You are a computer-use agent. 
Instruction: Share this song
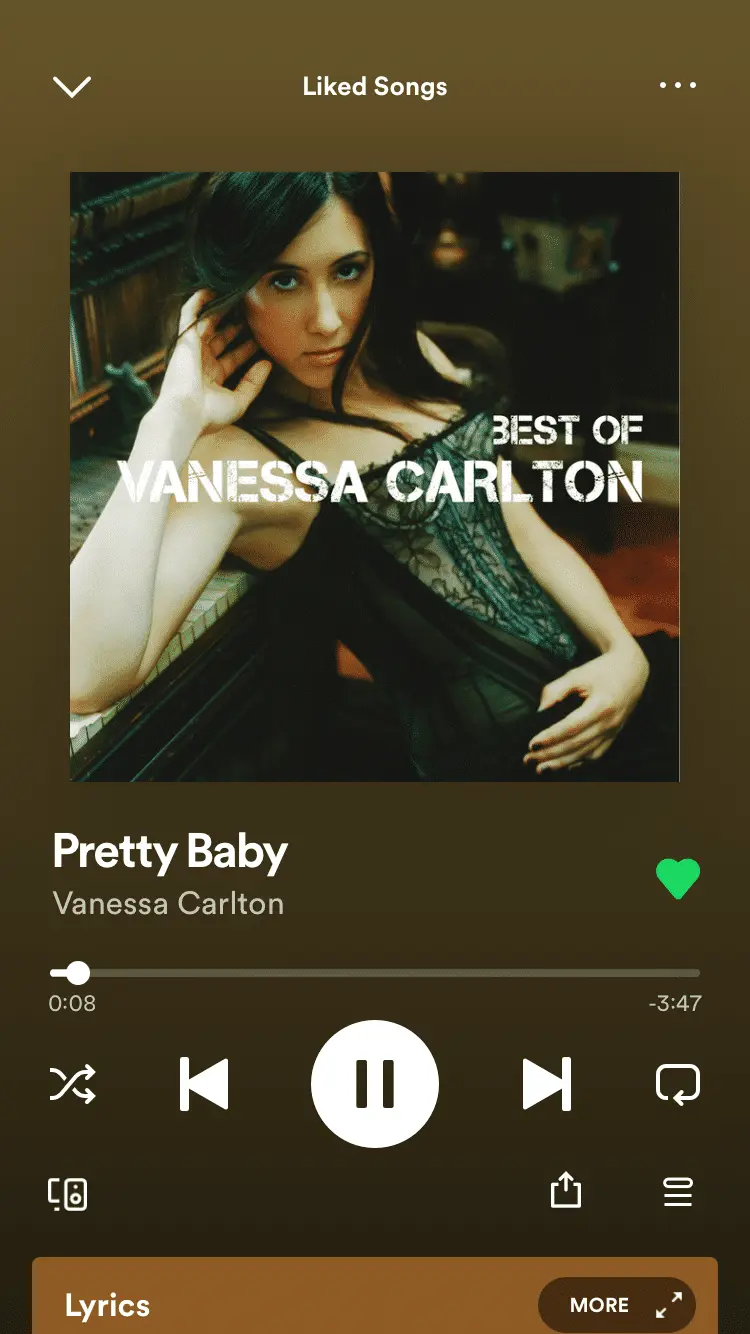[566, 1191]
